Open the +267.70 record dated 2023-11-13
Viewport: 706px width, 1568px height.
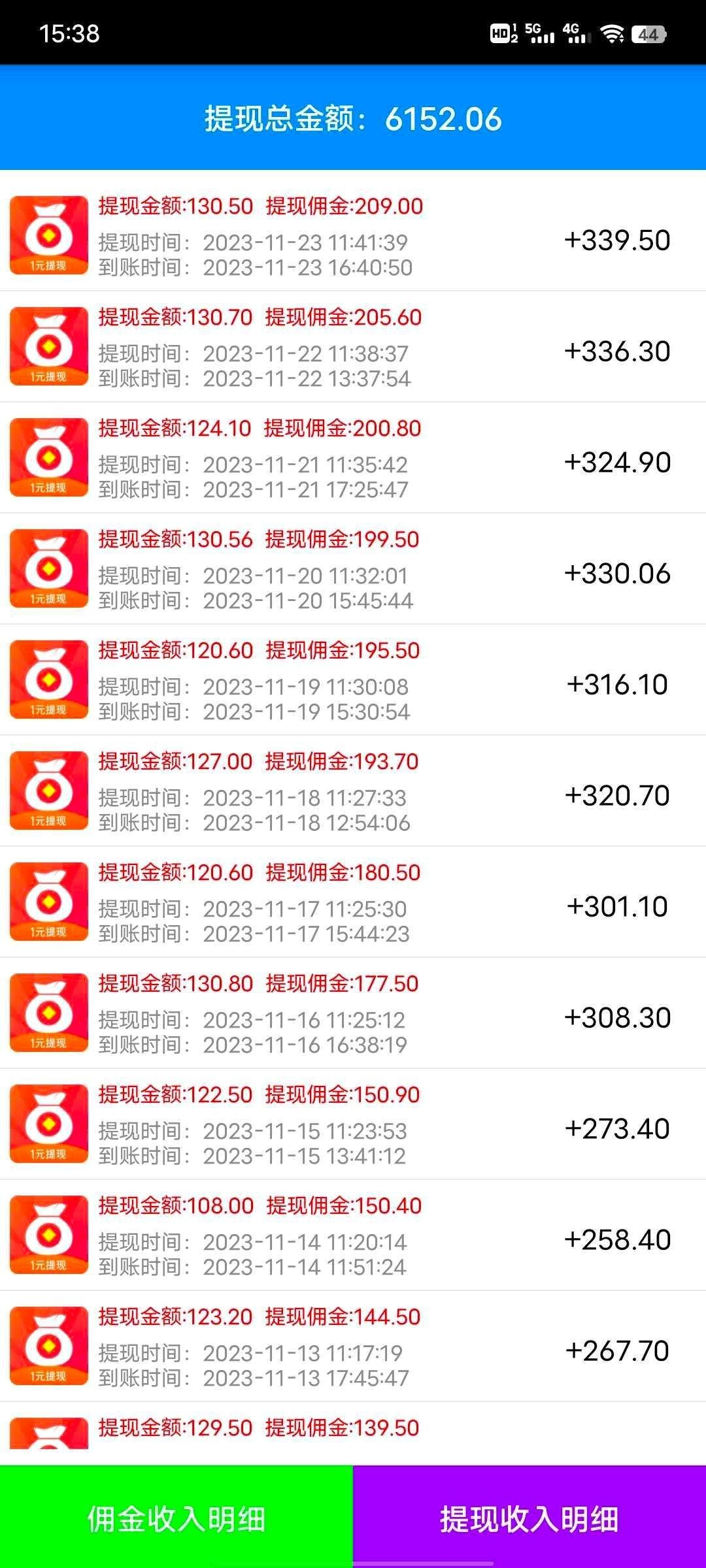353,1347
